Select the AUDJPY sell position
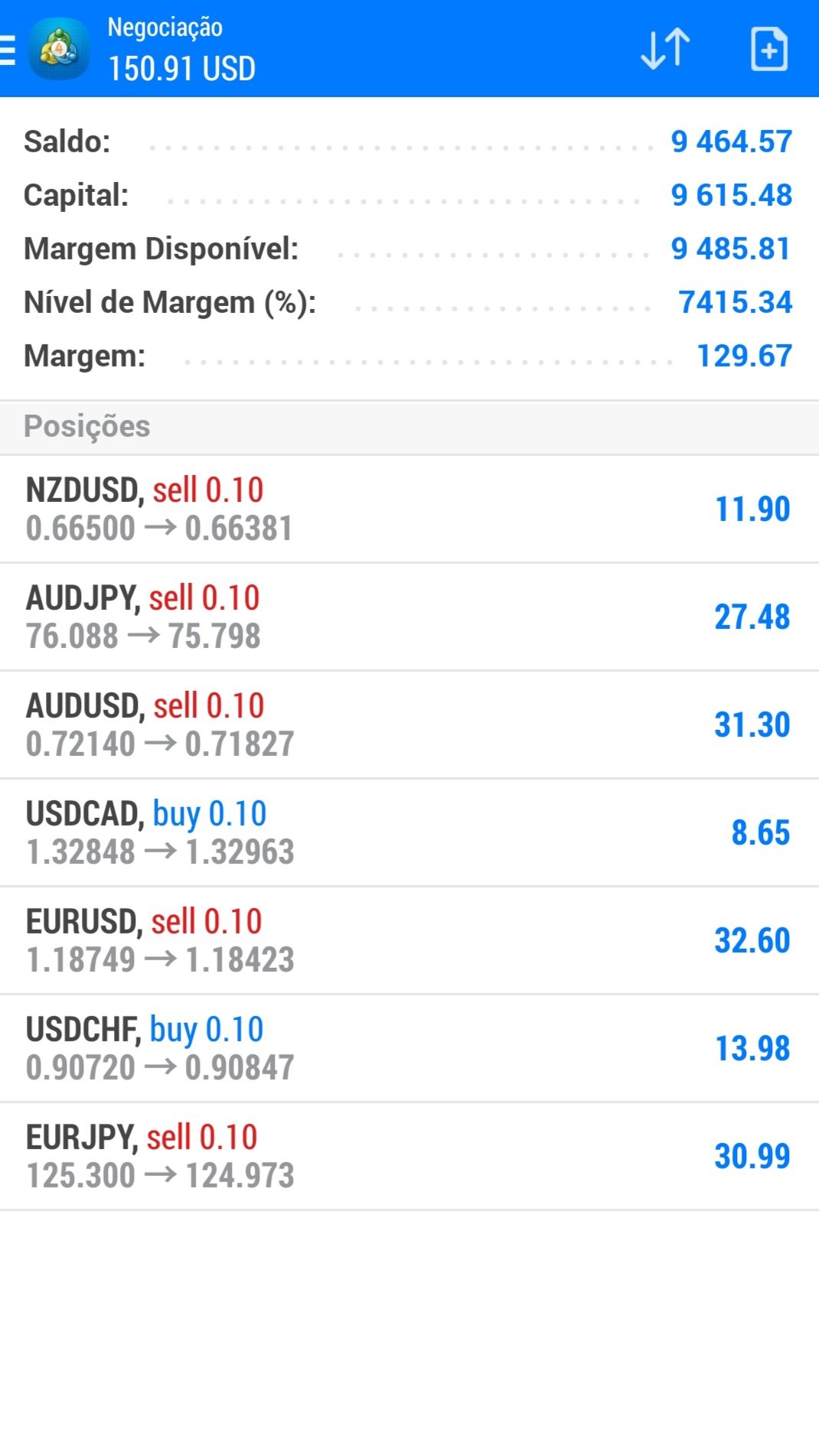Image resolution: width=819 pixels, height=1456 pixels. (409, 617)
